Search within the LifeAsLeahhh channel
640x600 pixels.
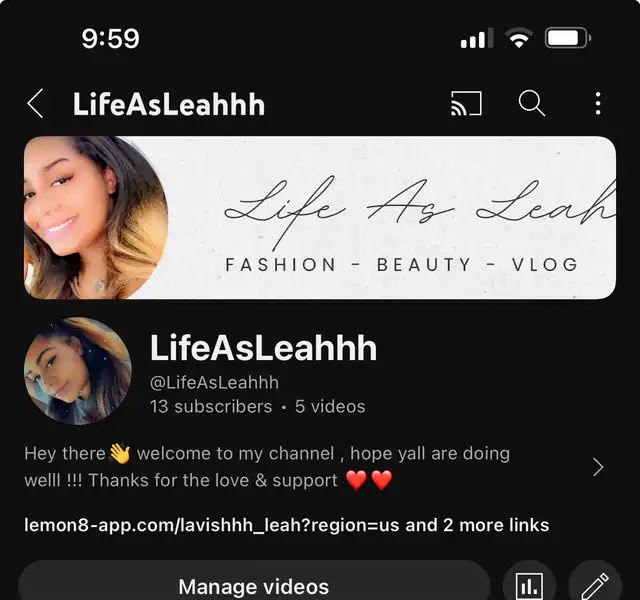pos(531,103)
